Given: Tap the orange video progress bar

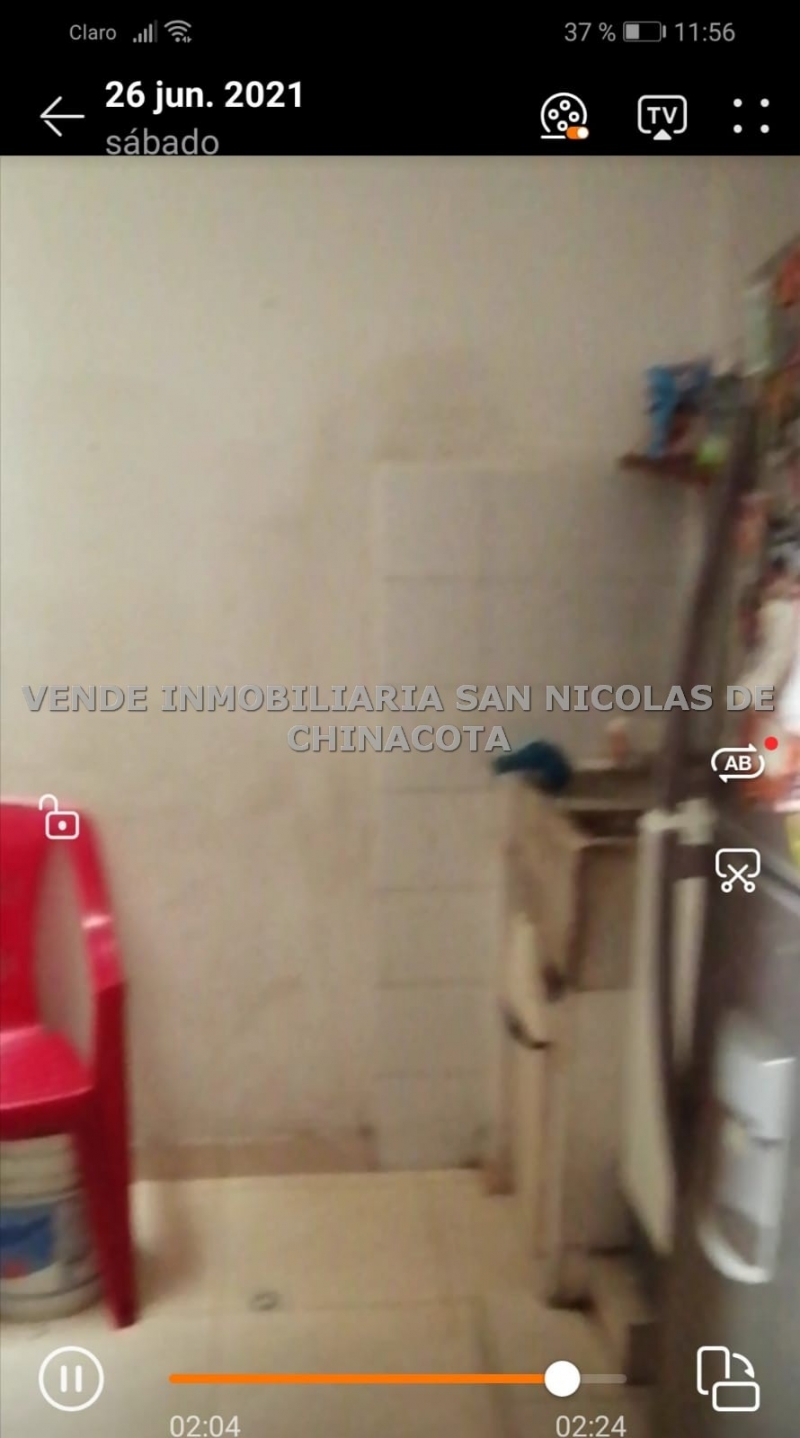Looking at the screenshot, I should point(360,1379).
